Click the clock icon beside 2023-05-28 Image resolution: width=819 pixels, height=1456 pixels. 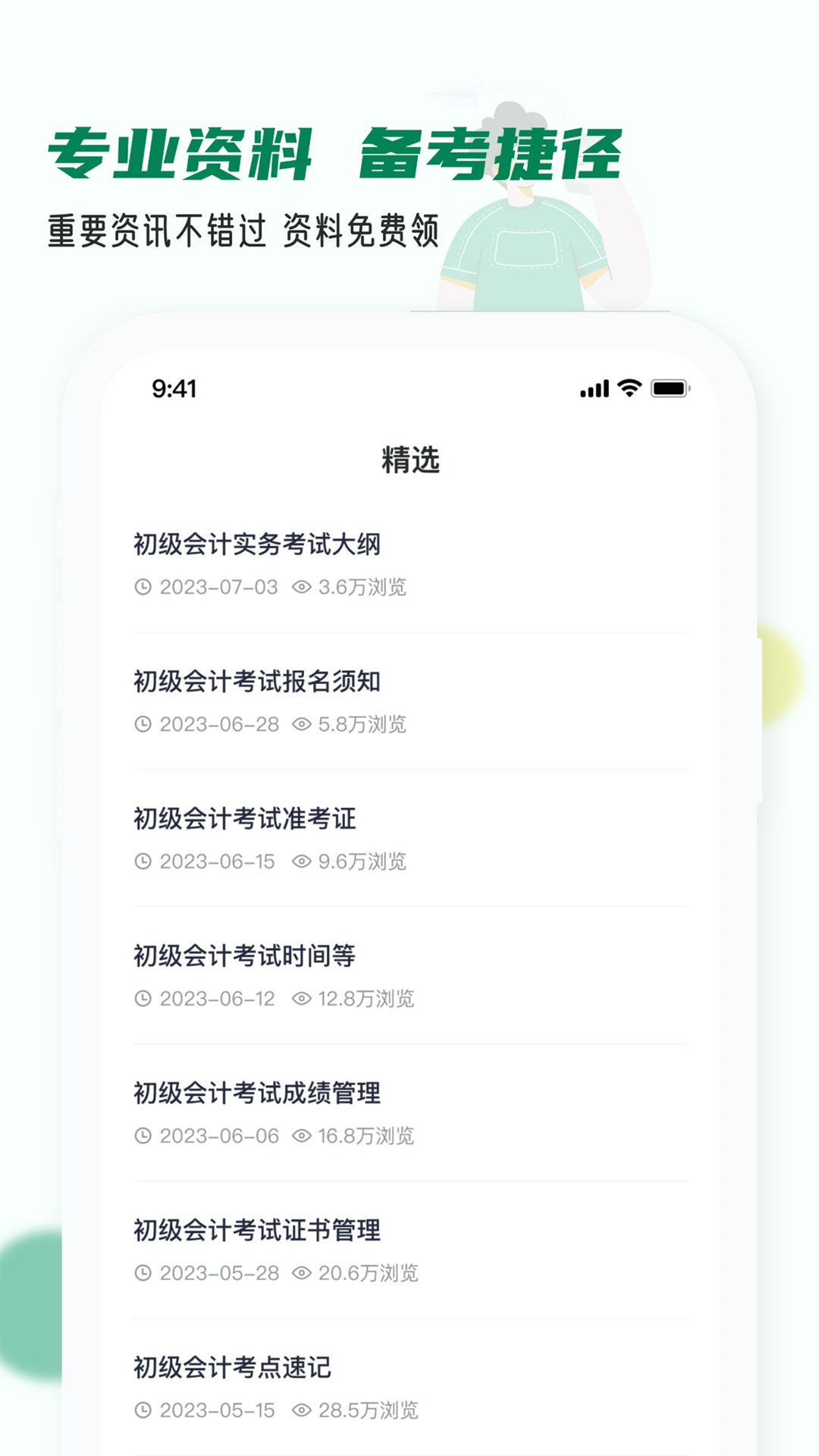(x=144, y=1273)
